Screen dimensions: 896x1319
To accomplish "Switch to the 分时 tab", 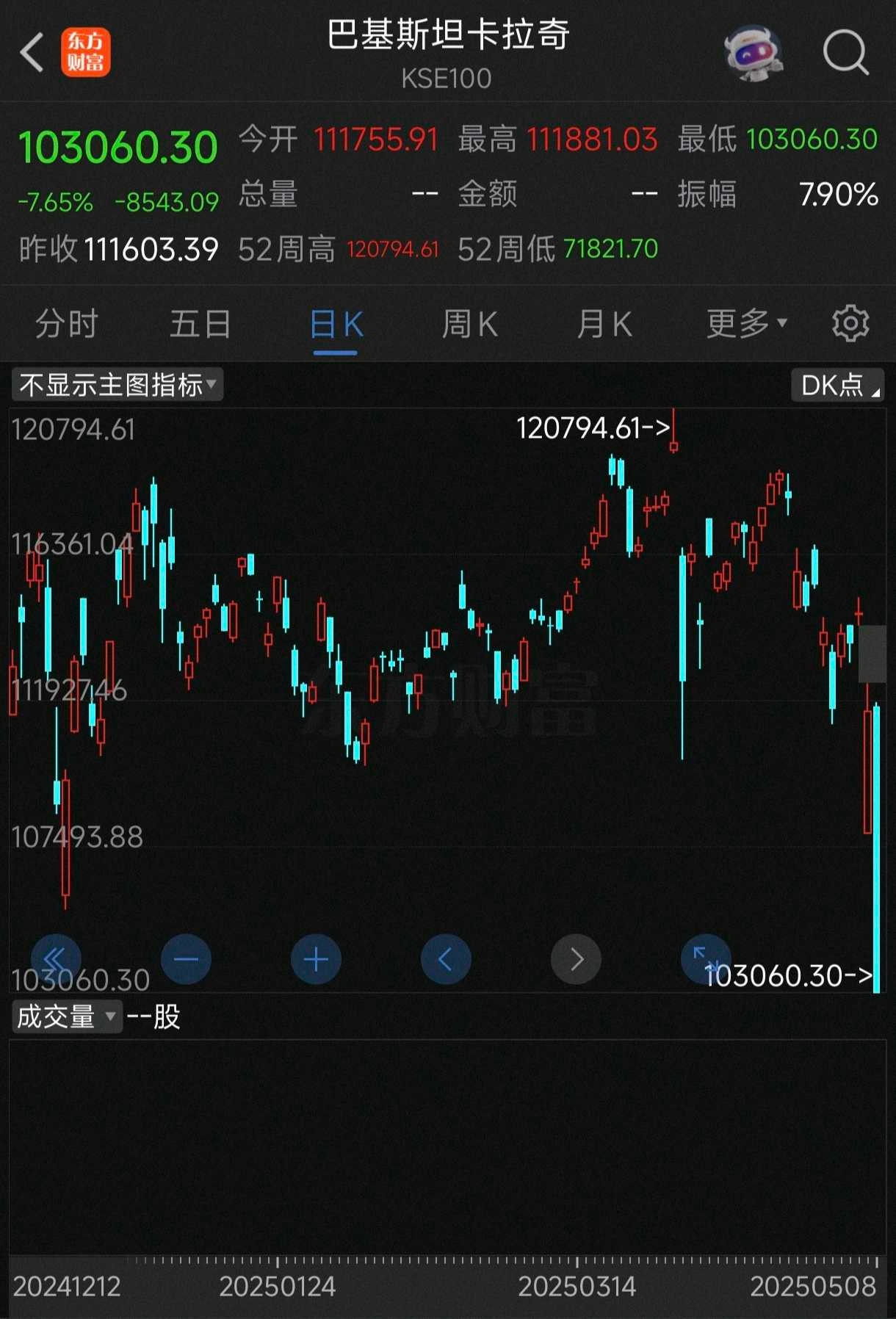I will coord(66,324).
